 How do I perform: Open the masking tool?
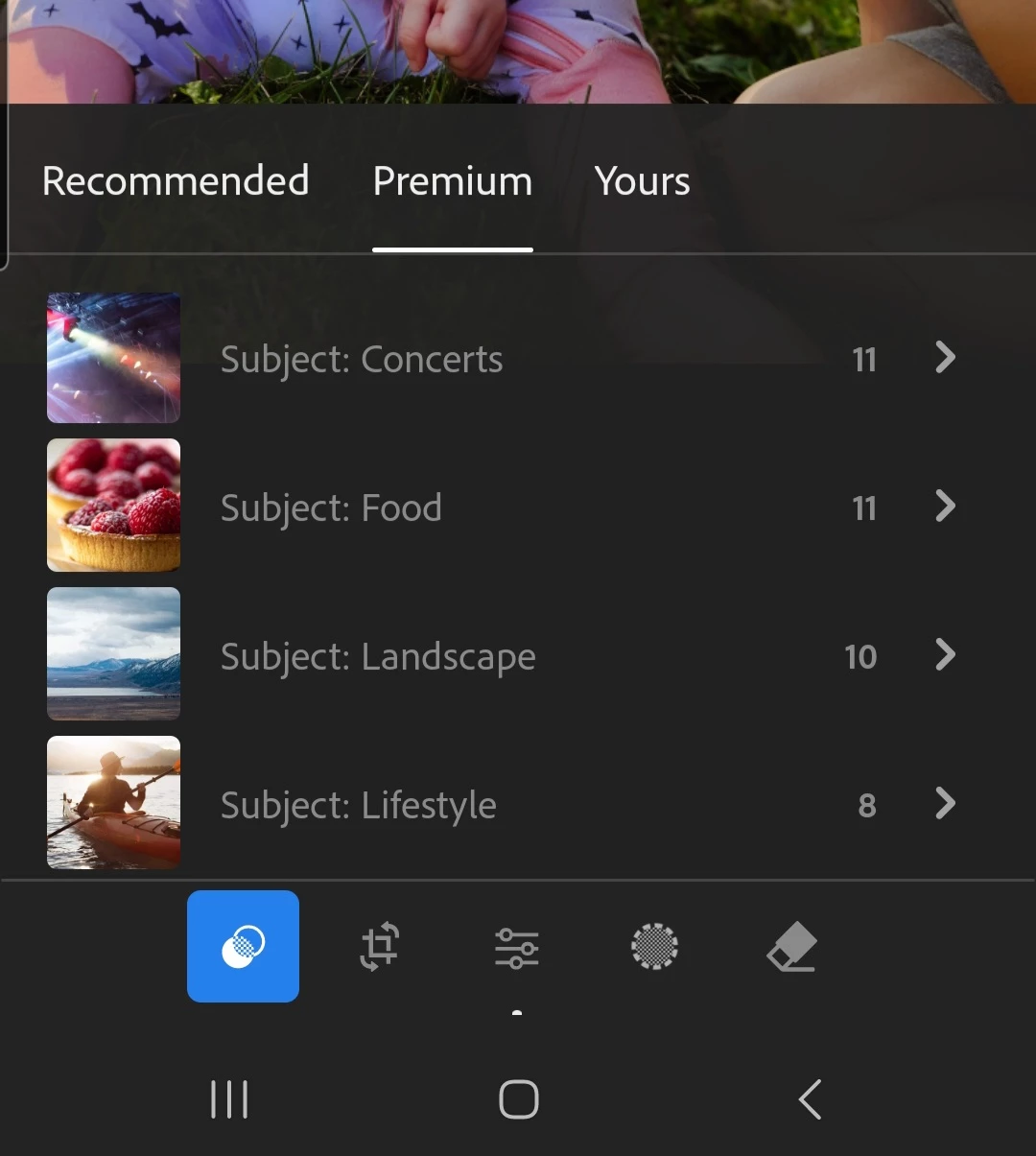coord(654,946)
